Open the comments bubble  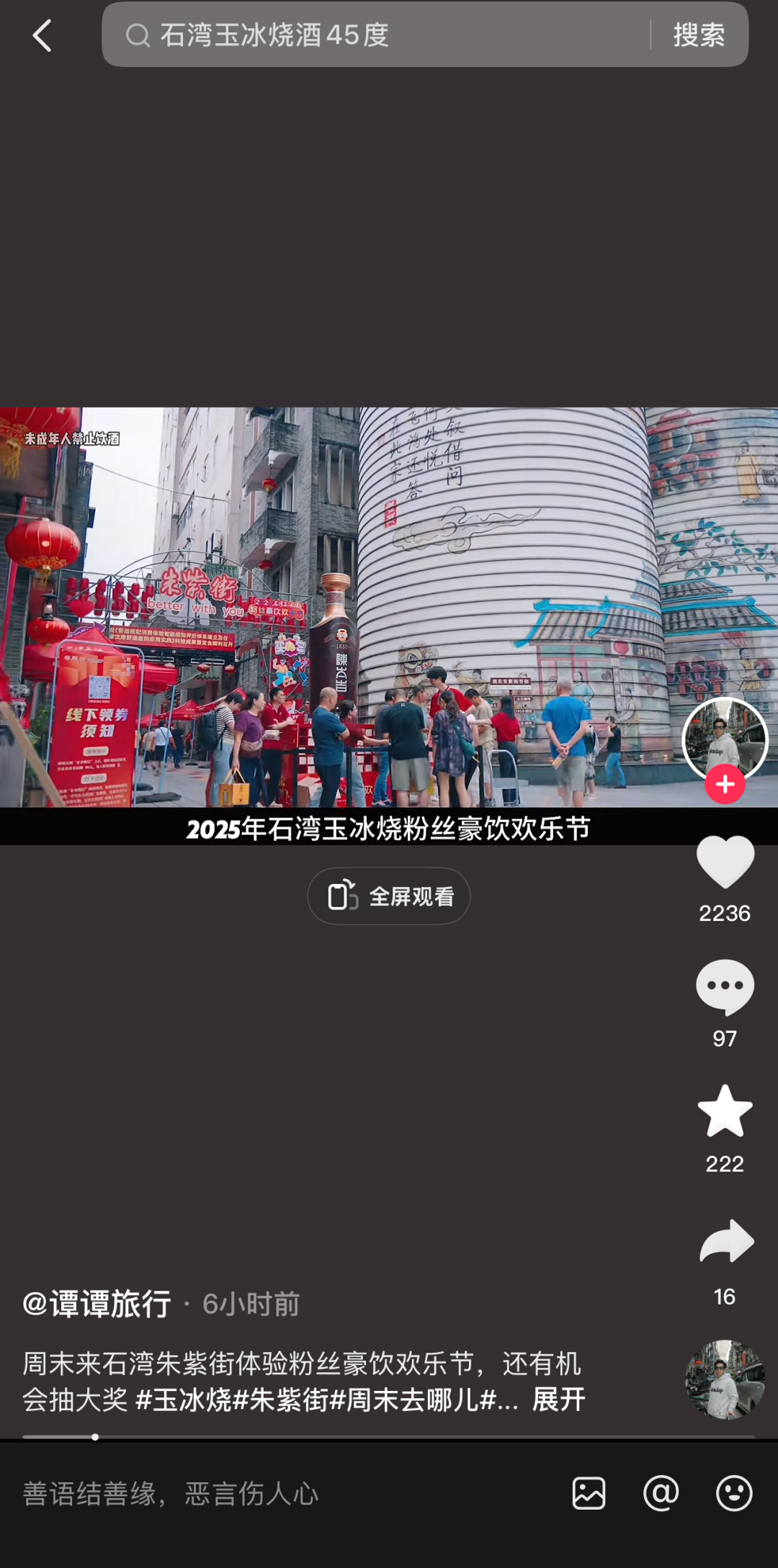(725, 987)
